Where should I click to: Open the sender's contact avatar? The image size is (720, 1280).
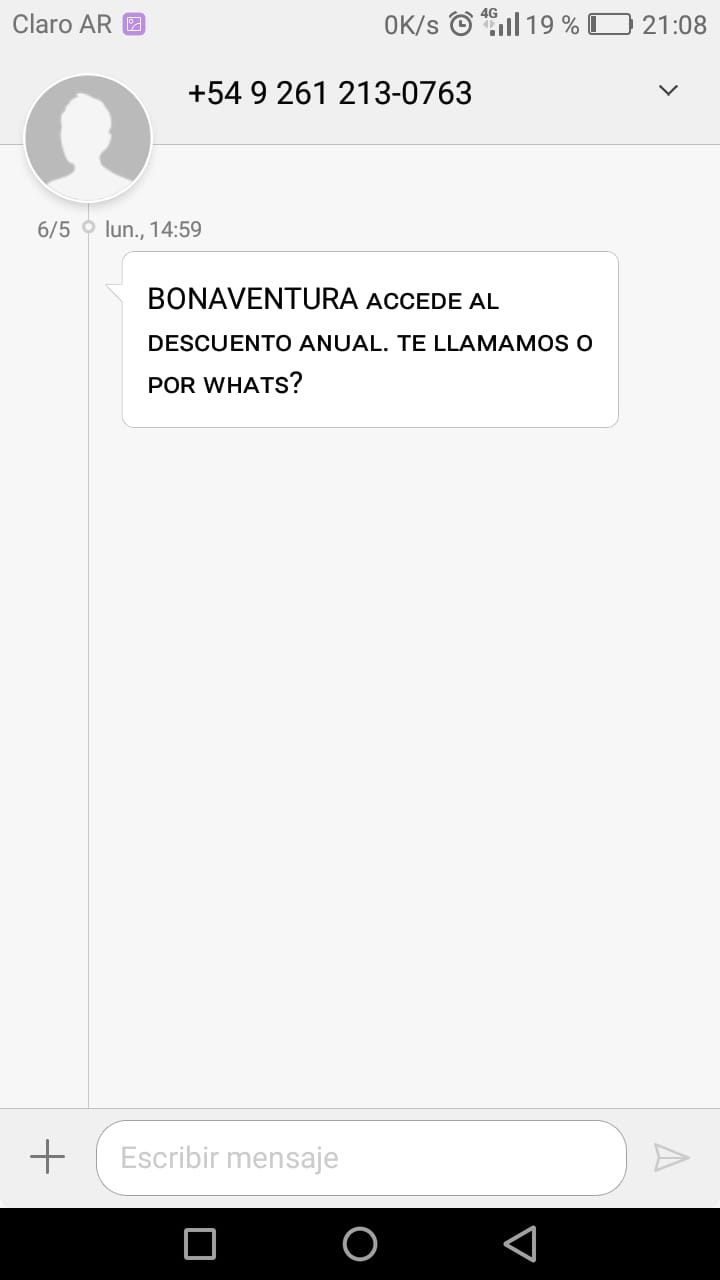(x=88, y=138)
